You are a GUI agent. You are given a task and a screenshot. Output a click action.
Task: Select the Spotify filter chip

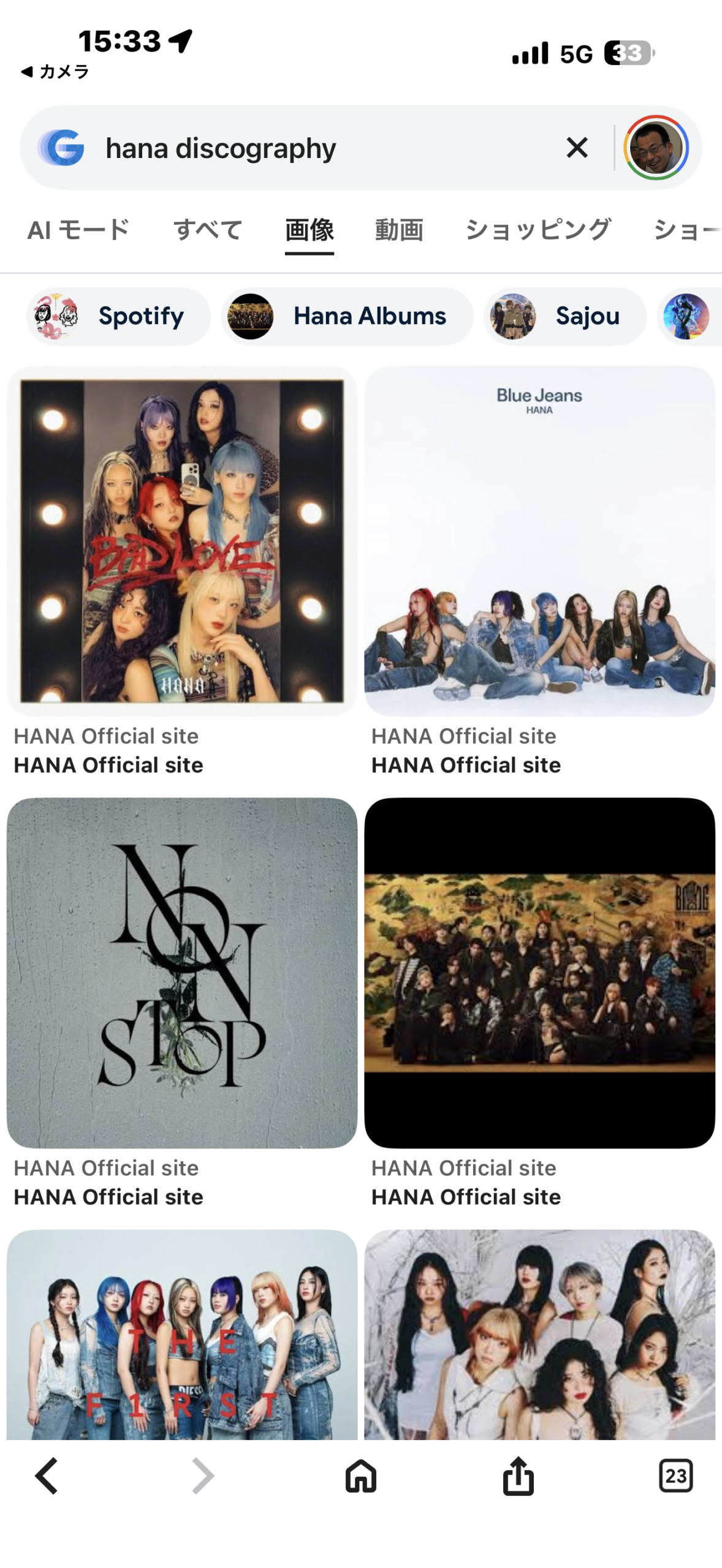pyautogui.click(x=118, y=316)
